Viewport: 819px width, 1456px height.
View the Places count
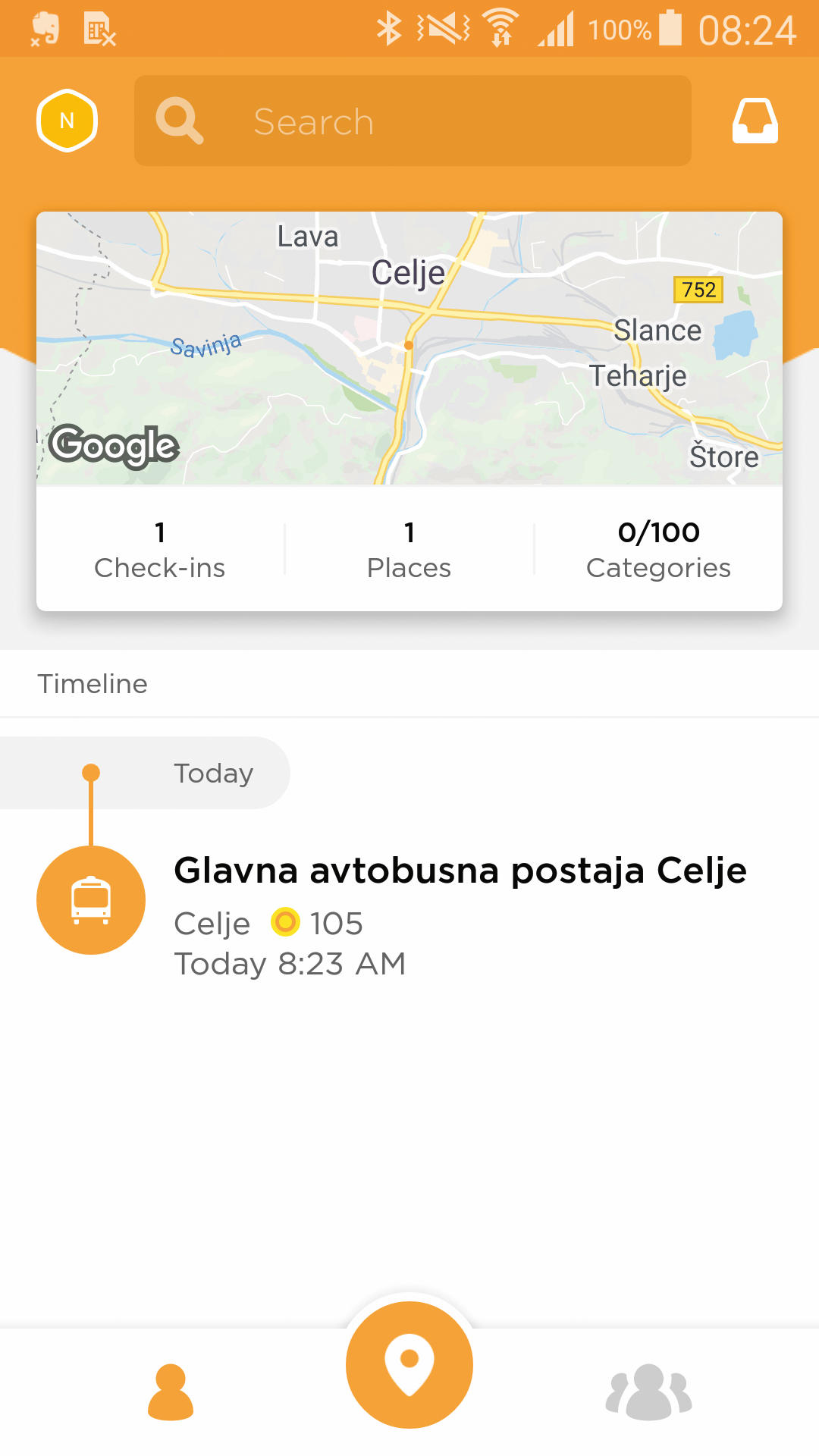(409, 550)
